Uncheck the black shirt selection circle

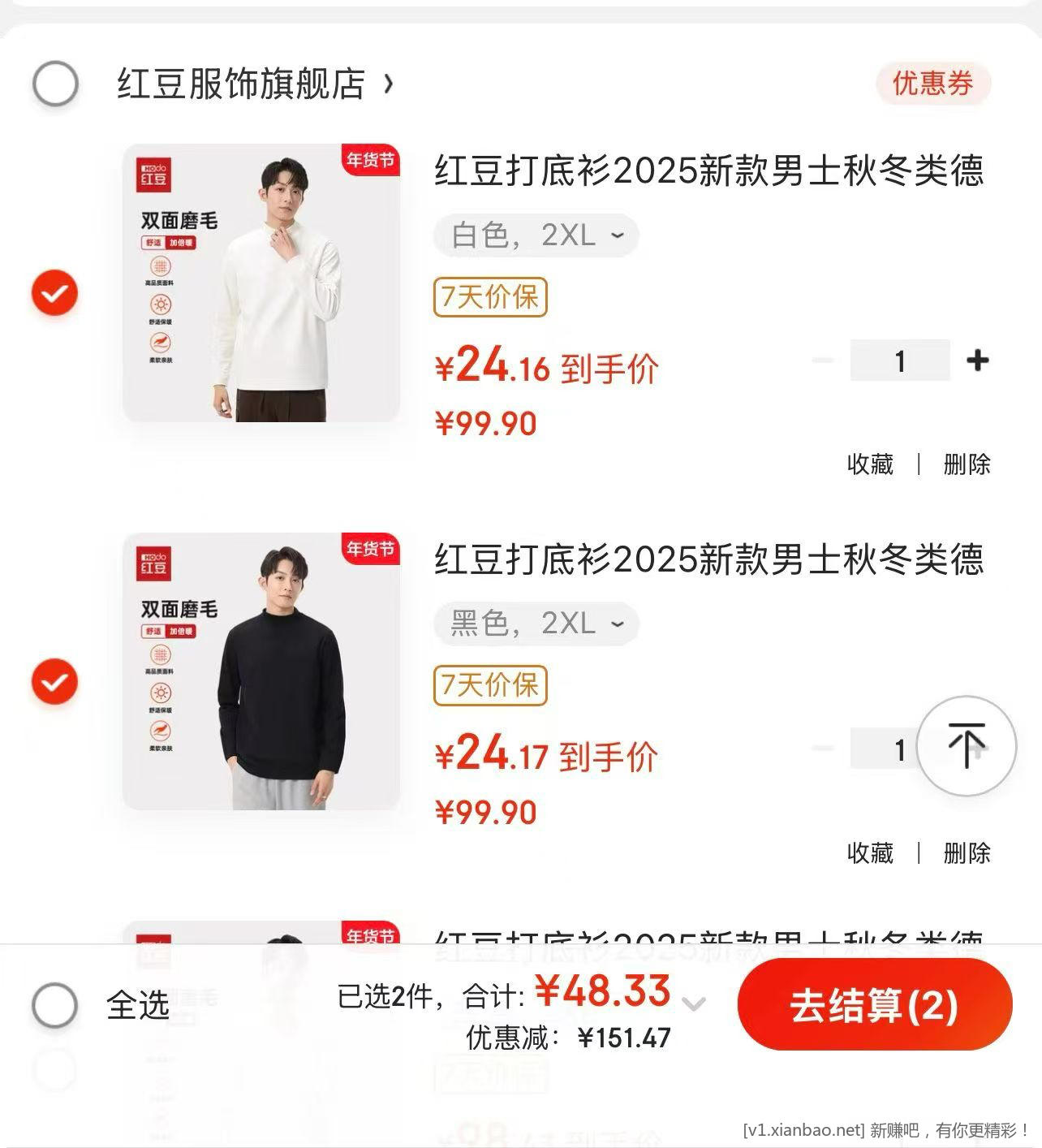click(x=54, y=682)
